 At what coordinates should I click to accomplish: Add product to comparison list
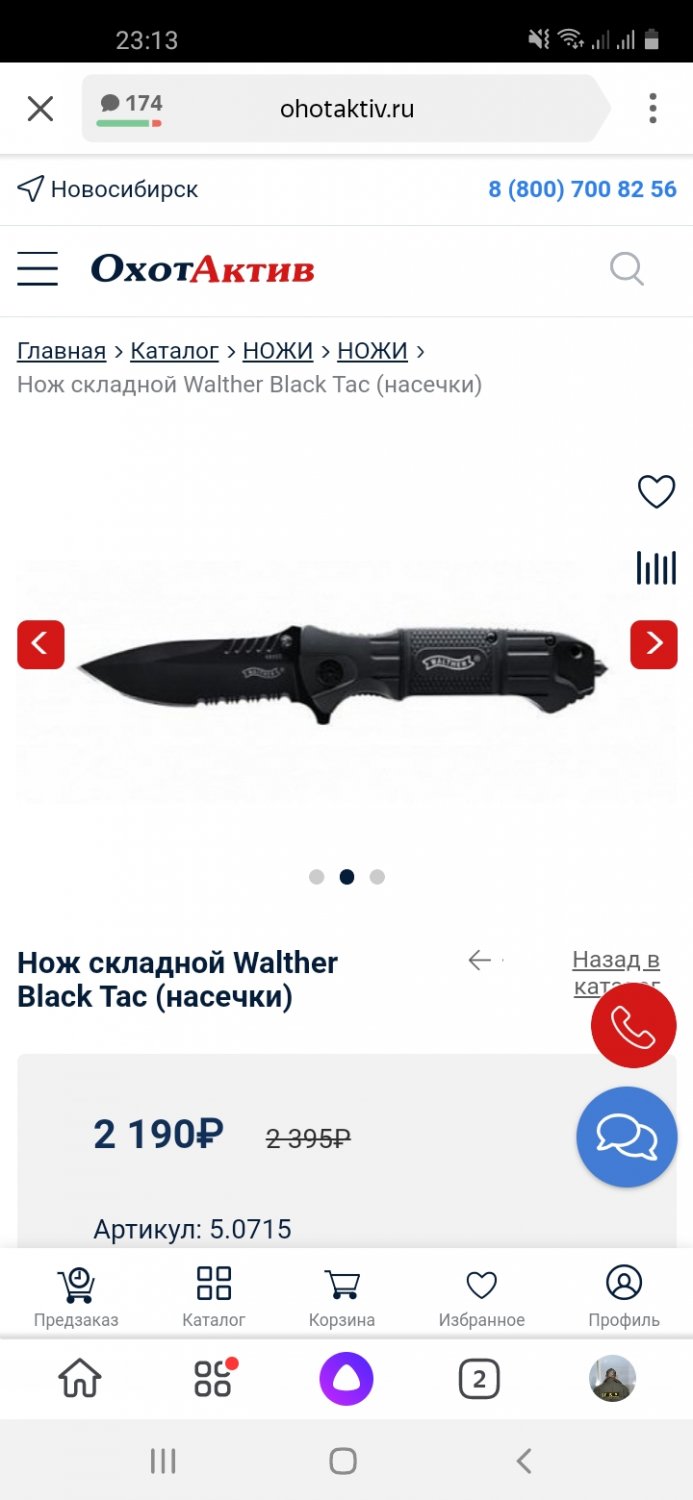tap(656, 568)
